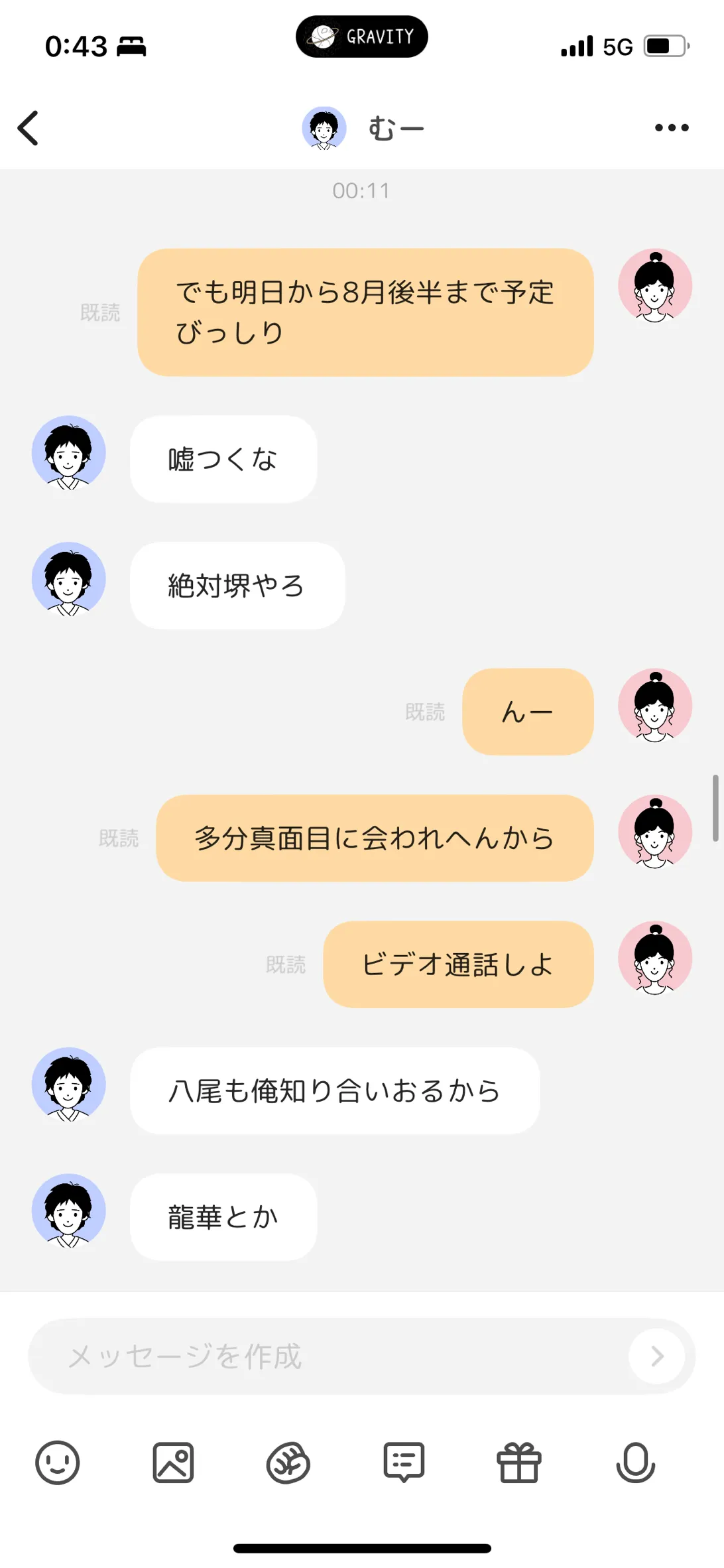
Task: Record a voice message
Action: (x=635, y=1463)
